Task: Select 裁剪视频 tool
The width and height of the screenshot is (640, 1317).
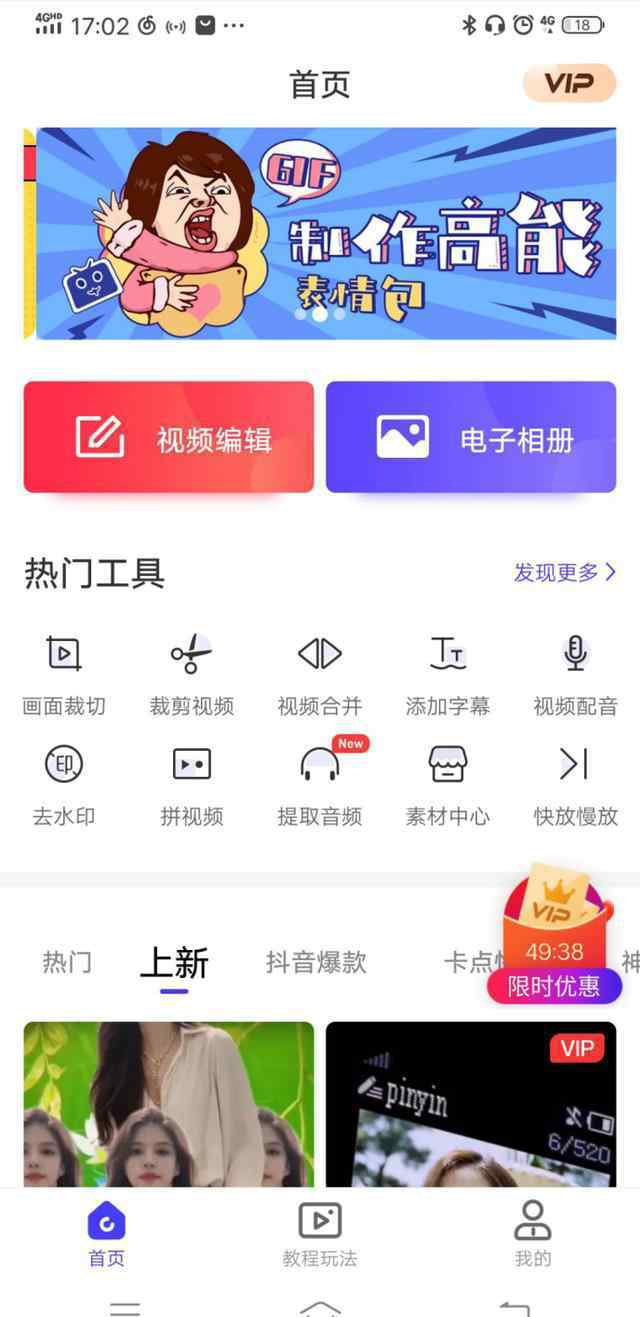Action: click(x=192, y=676)
